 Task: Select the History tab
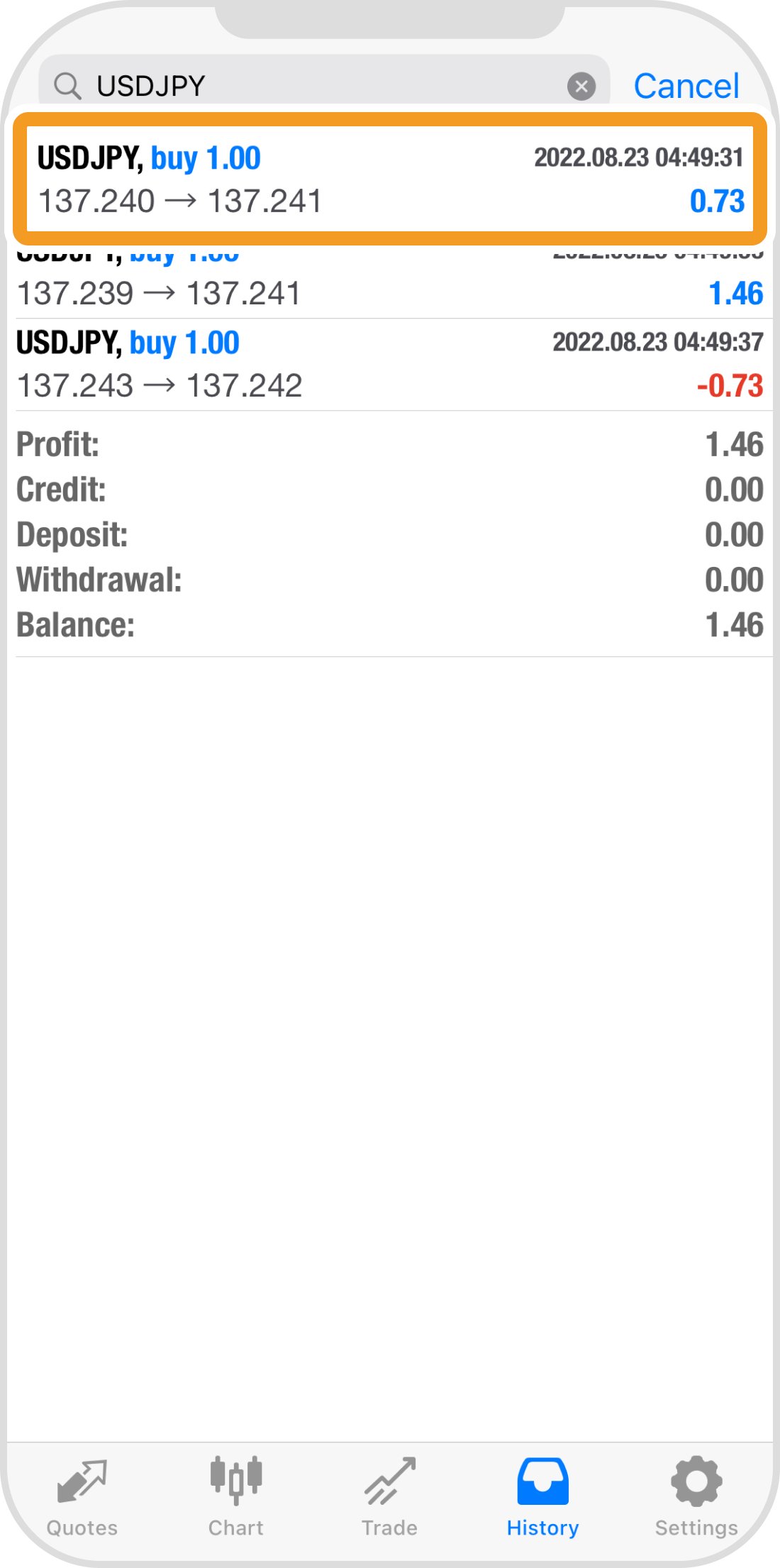pos(542,1497)
